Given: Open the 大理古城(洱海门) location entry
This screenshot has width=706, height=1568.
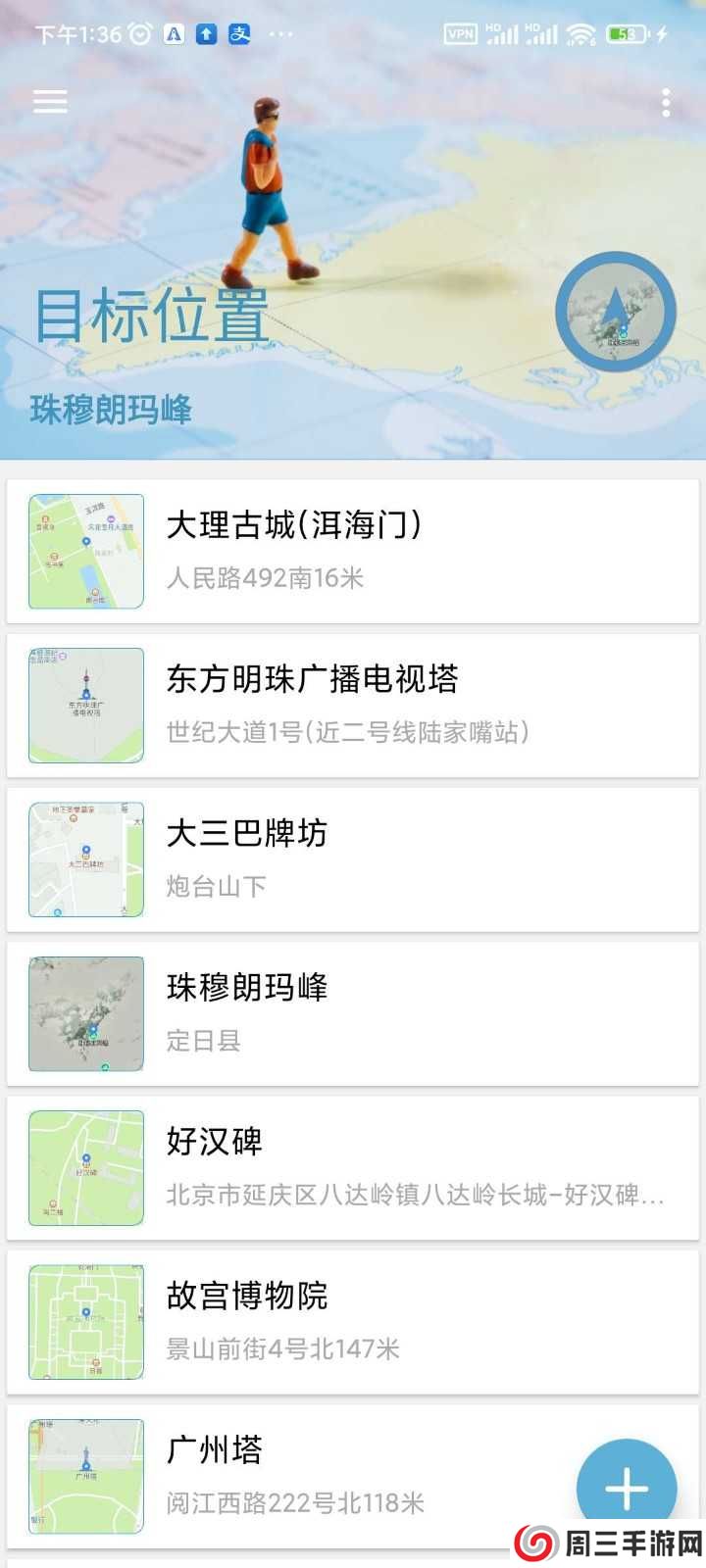Looking at the screenshot, I should click(353, 551).
